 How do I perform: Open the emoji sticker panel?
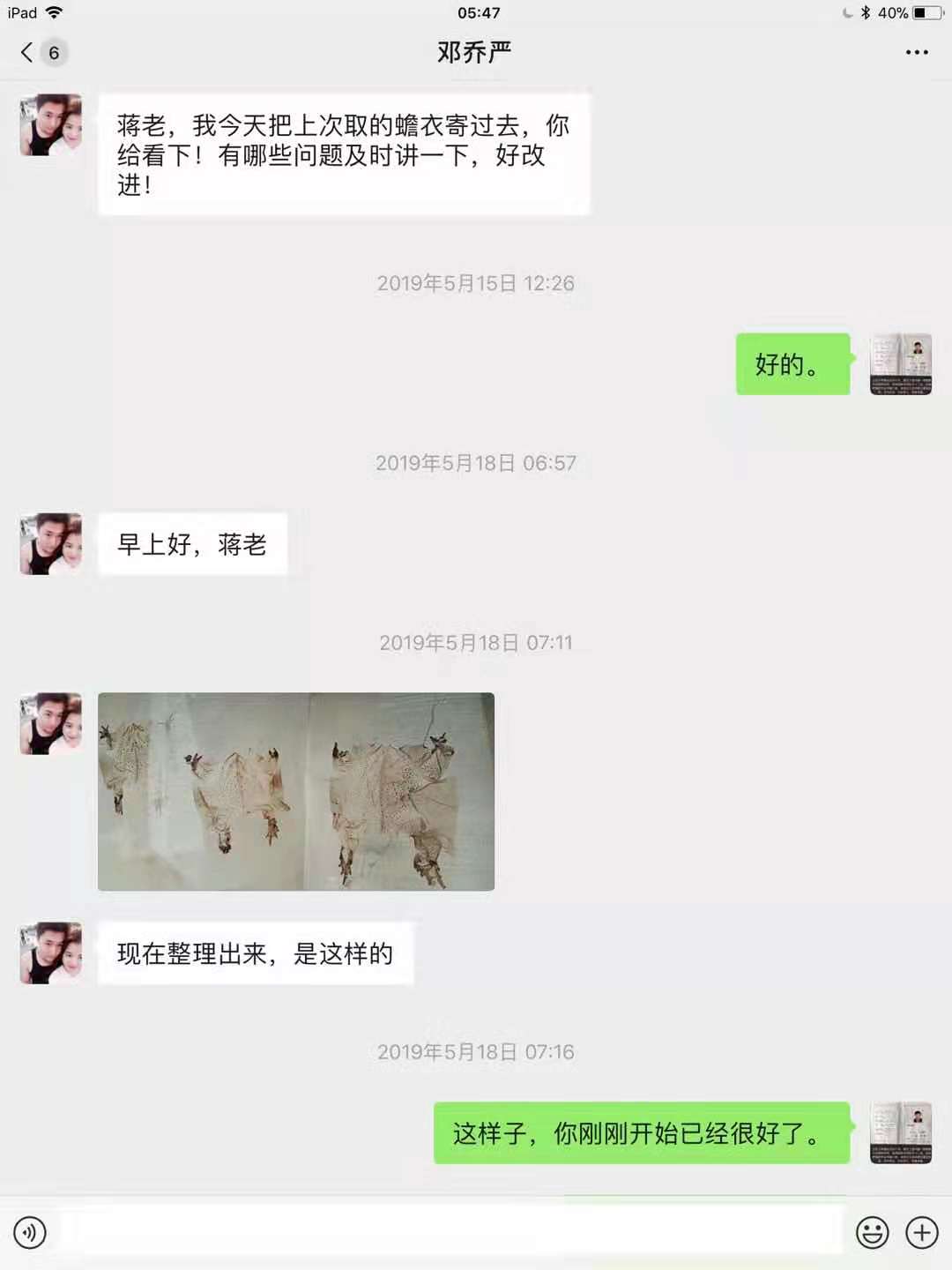[872, 1232]
